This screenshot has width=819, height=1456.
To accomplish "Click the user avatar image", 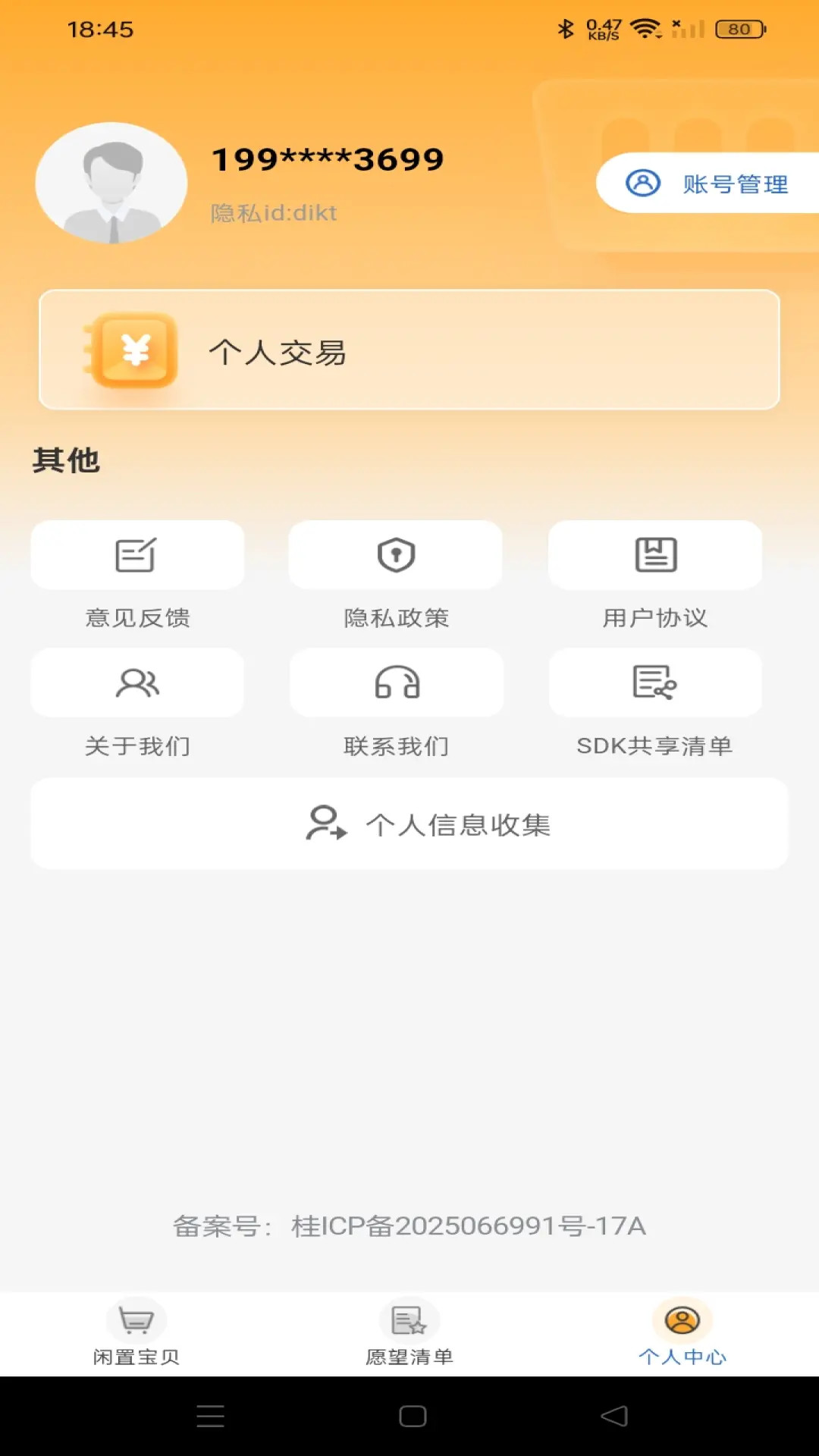I will [111, 183].
